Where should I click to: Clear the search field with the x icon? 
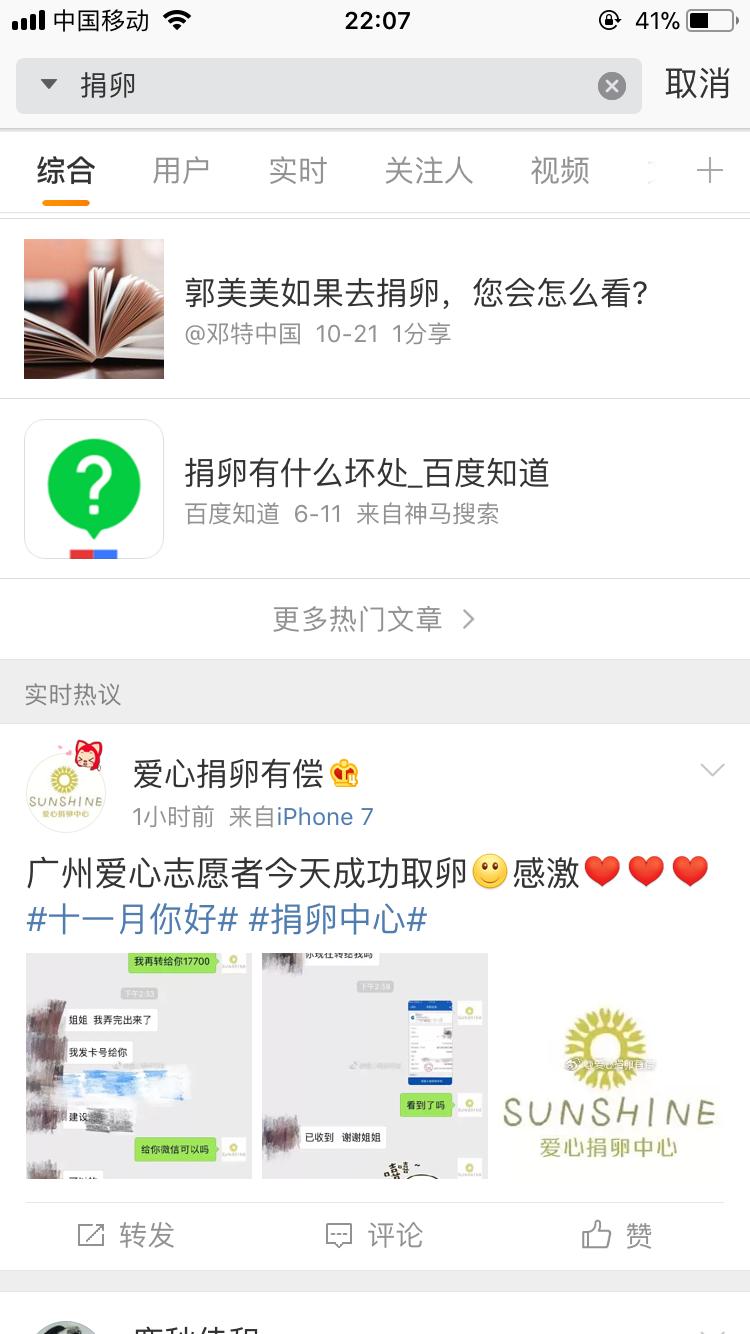612,85
